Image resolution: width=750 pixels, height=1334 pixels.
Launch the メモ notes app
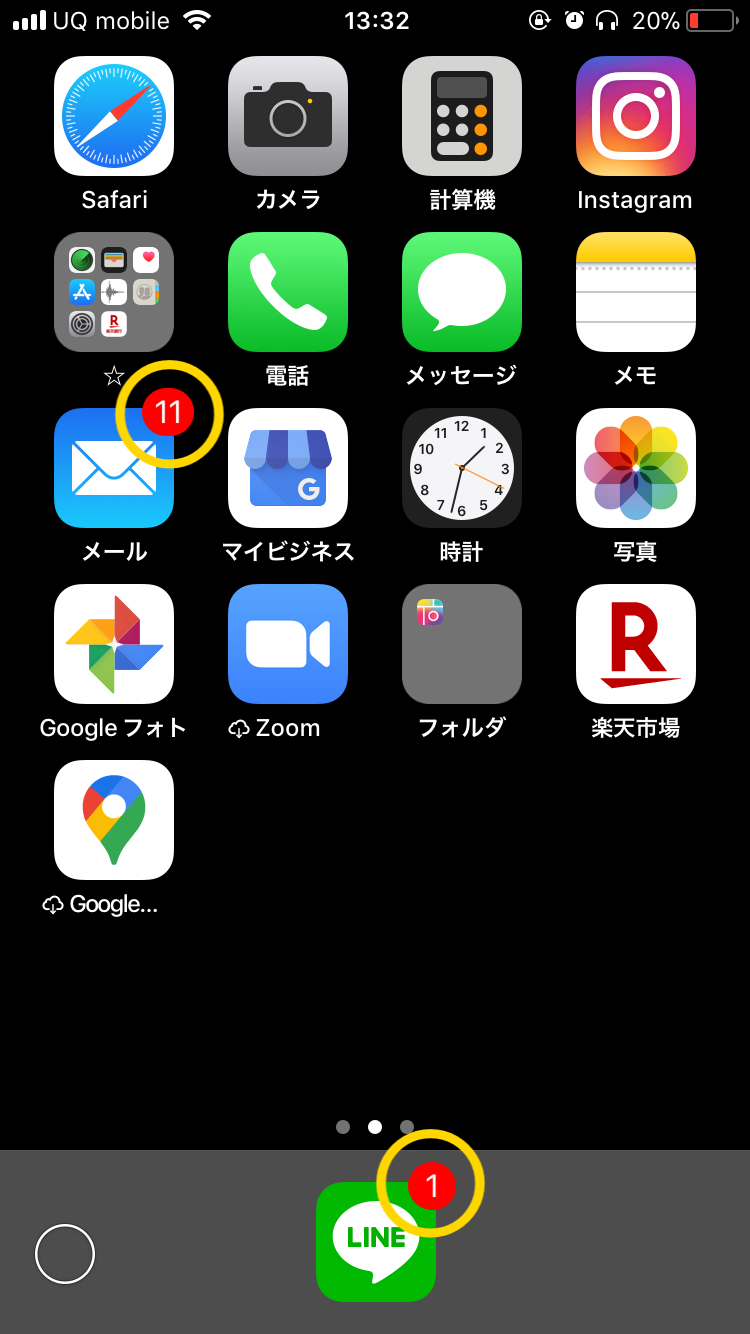pyautogui.click(x=636, y=292)
